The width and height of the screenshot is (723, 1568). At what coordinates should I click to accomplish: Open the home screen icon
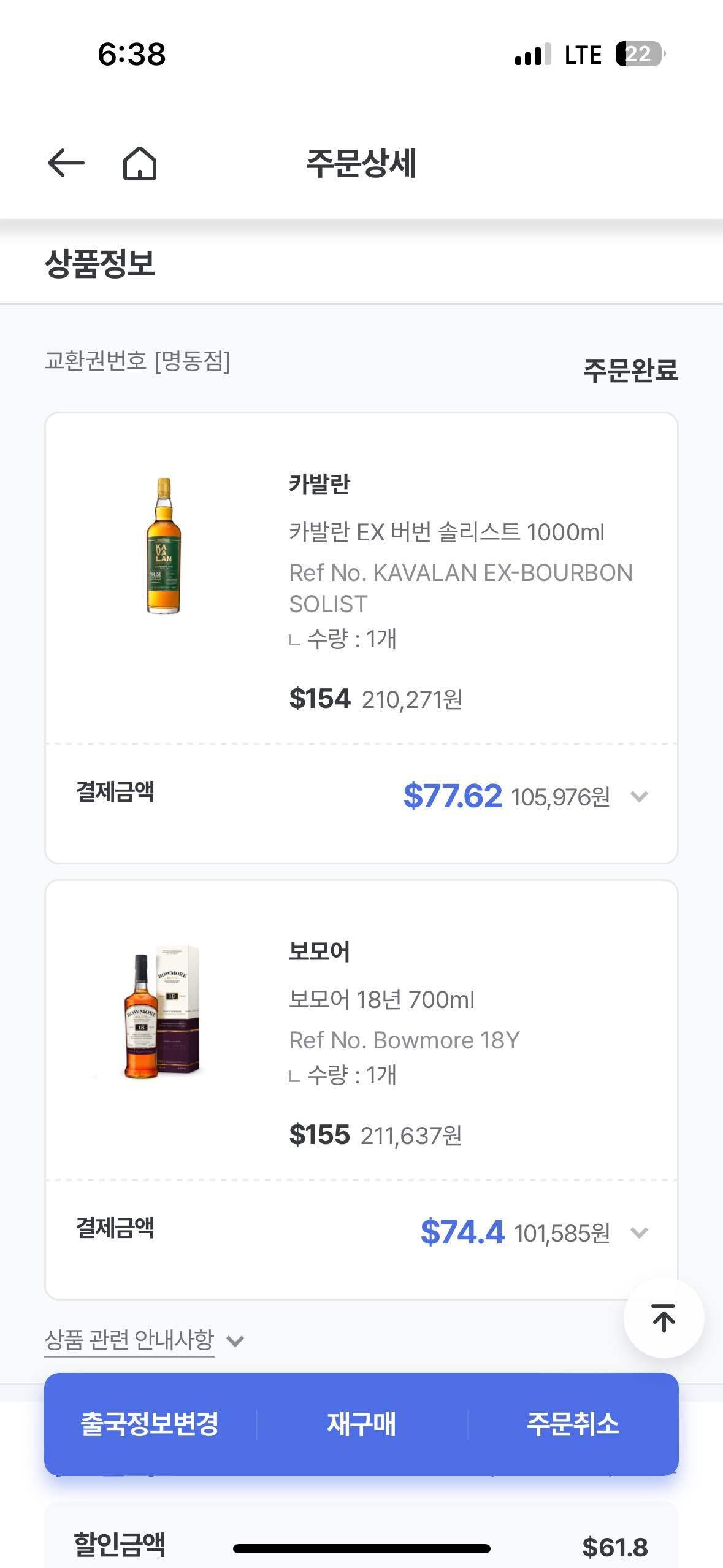(140, 161)
